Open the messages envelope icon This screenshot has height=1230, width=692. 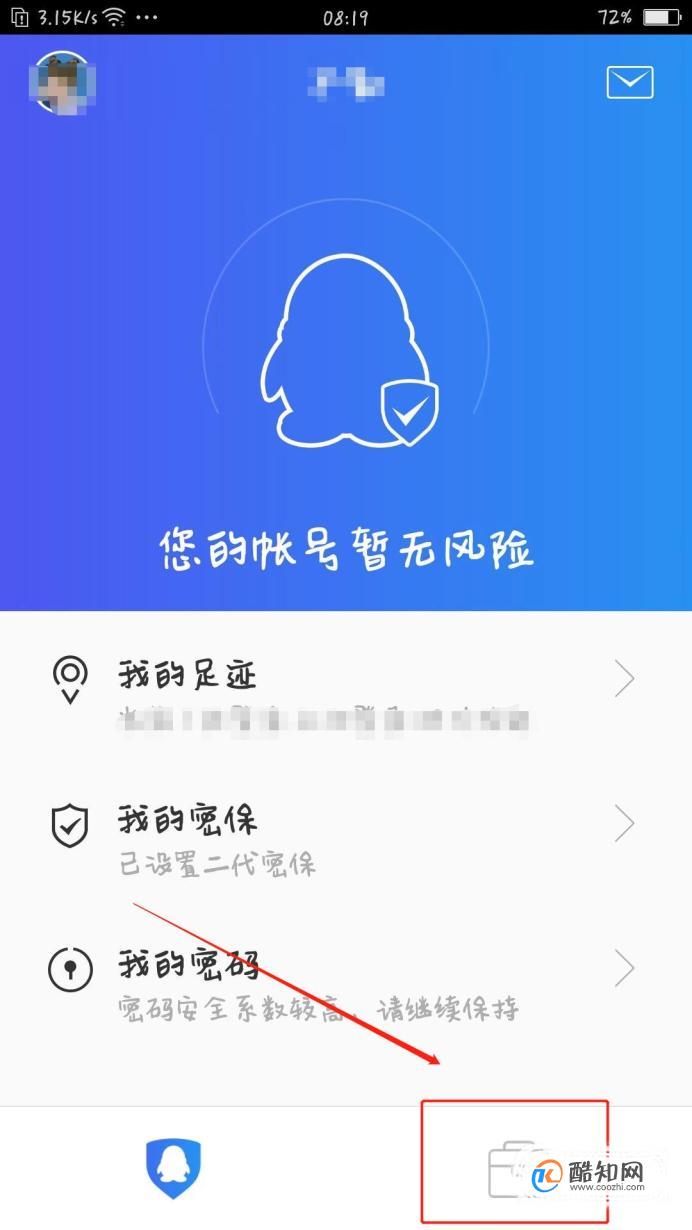pos(629,83)
